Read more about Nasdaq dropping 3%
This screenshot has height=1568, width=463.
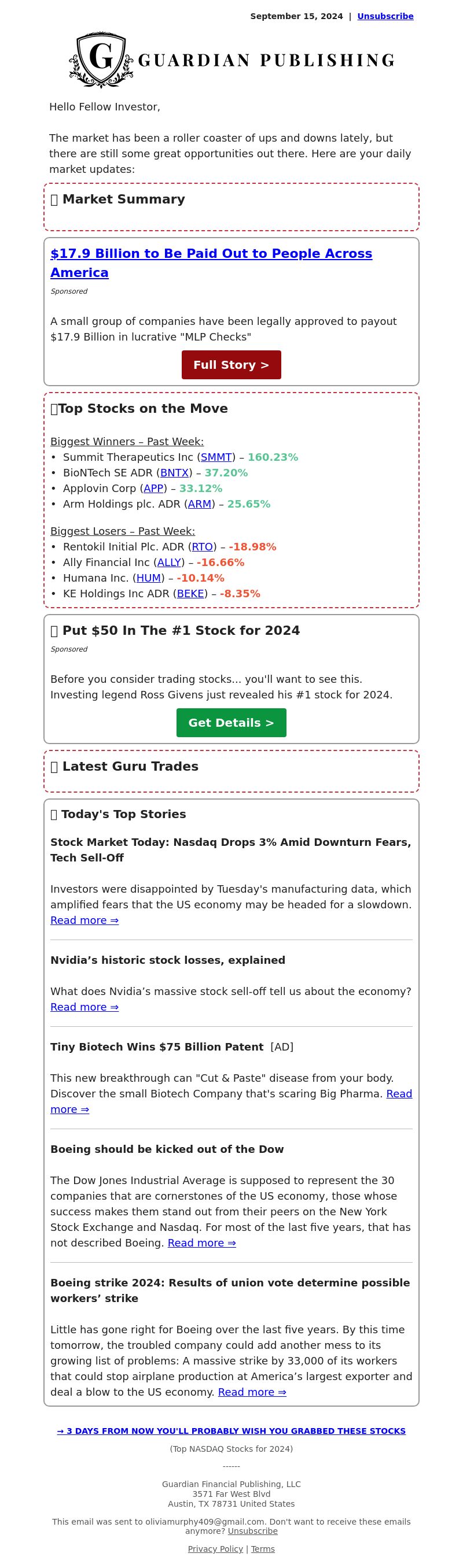tap(84, 921)
